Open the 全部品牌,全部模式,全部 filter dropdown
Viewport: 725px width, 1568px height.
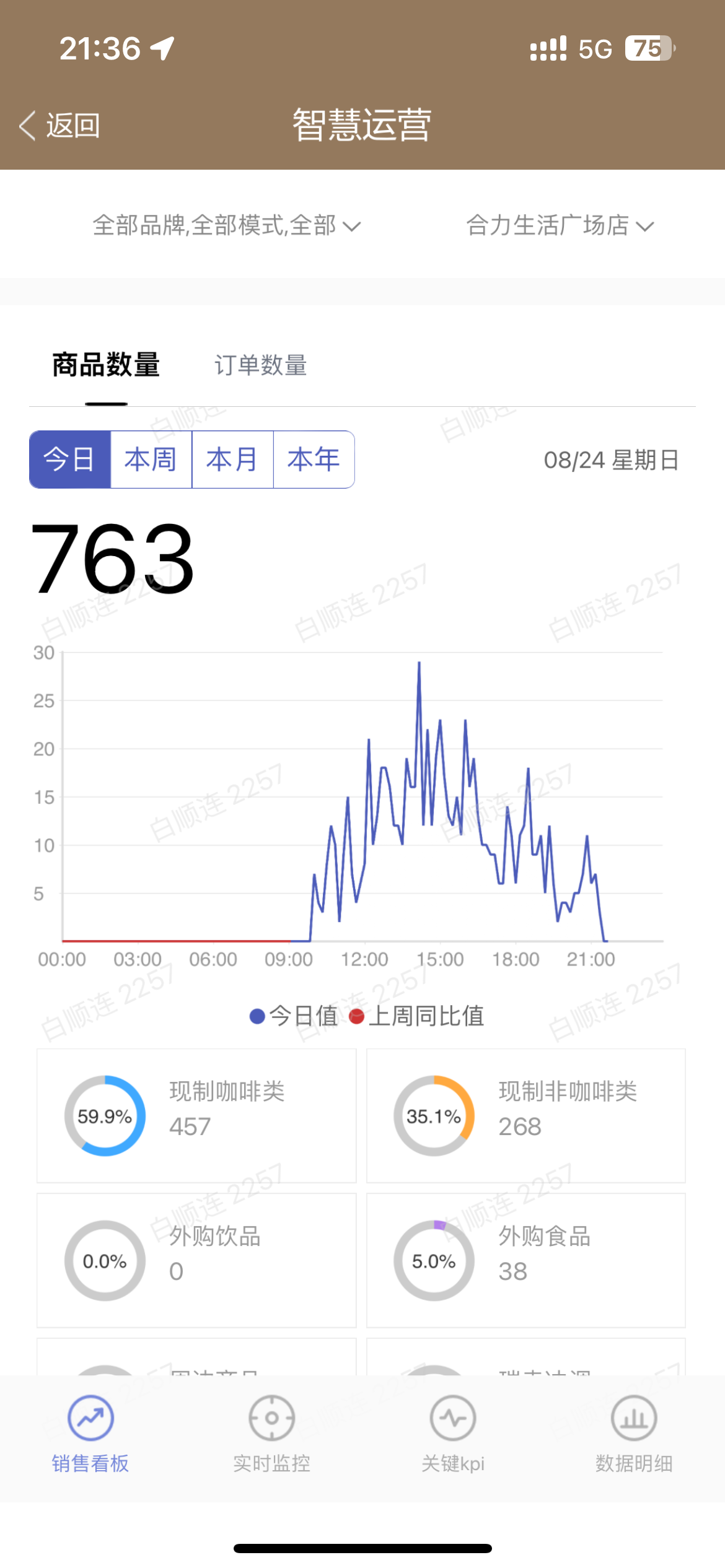point(226,225)
